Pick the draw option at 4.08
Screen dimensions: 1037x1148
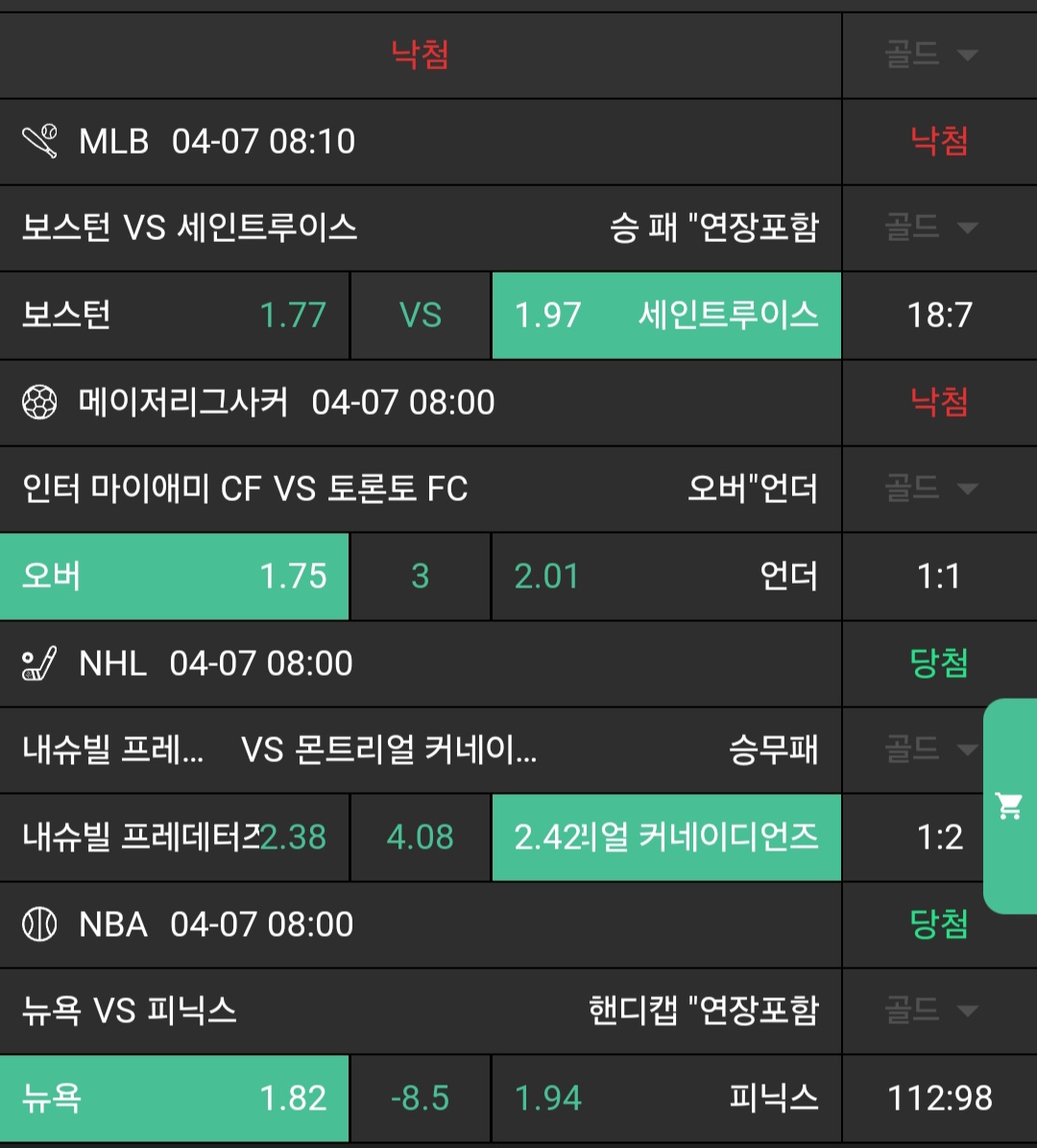(421, 837)
